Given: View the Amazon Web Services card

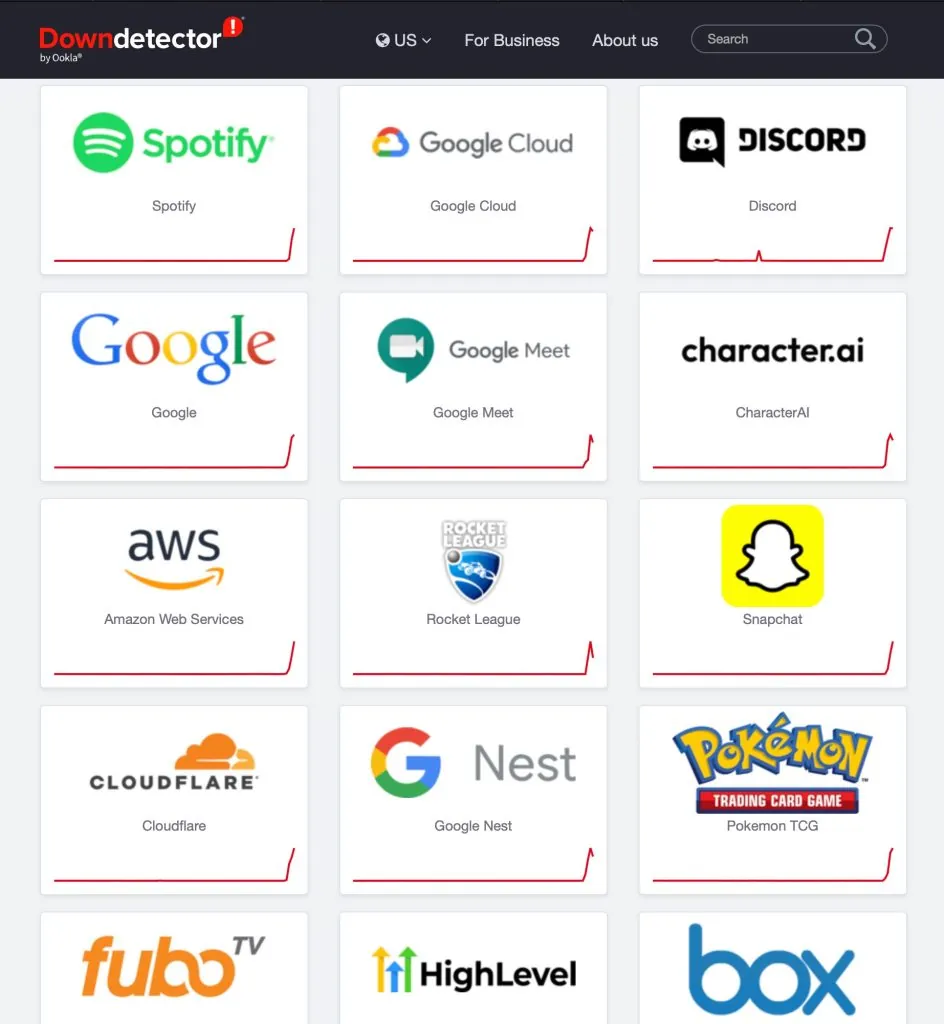Looking at the screenshot, I should tap(174, 593).
